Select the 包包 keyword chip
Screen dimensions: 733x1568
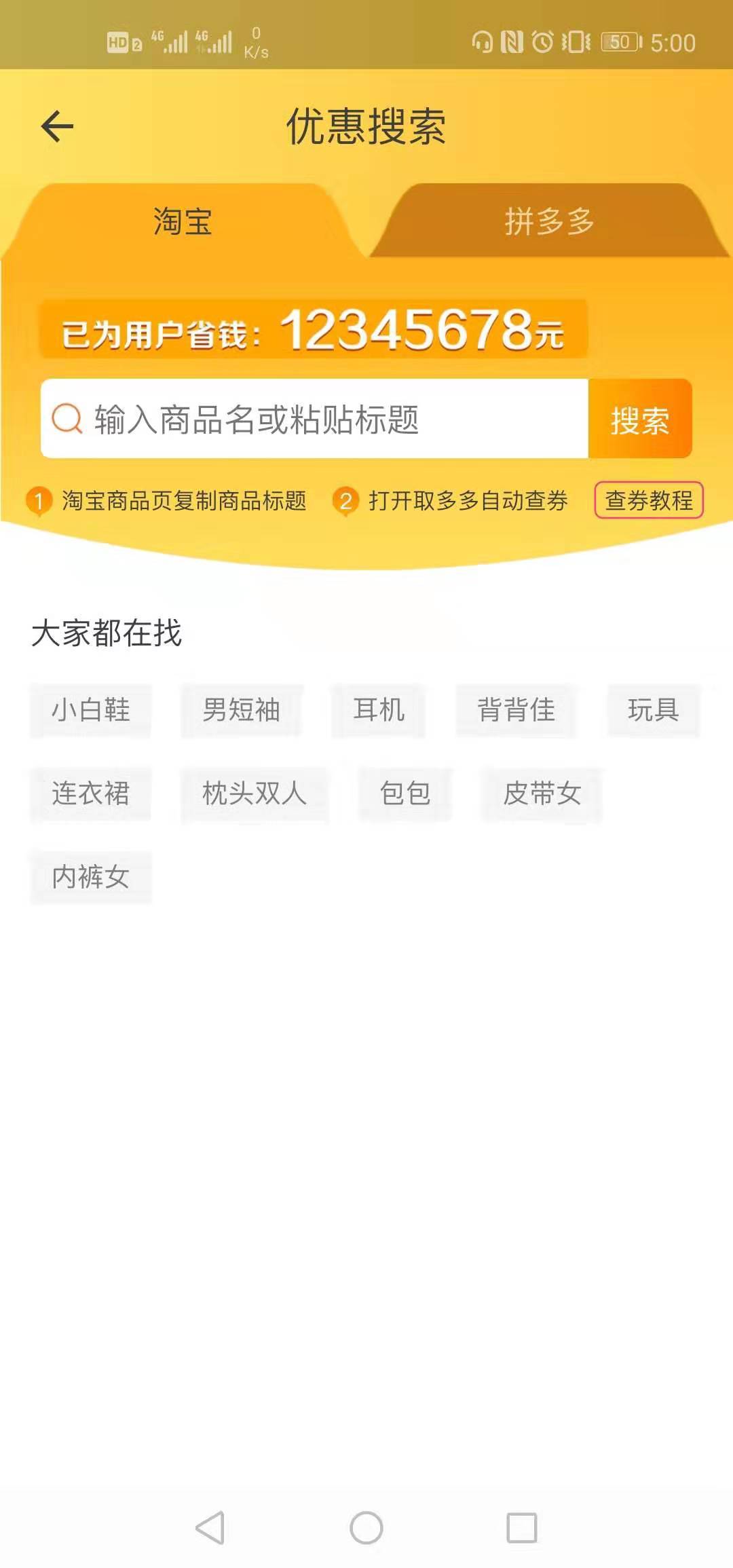point(405,794)
